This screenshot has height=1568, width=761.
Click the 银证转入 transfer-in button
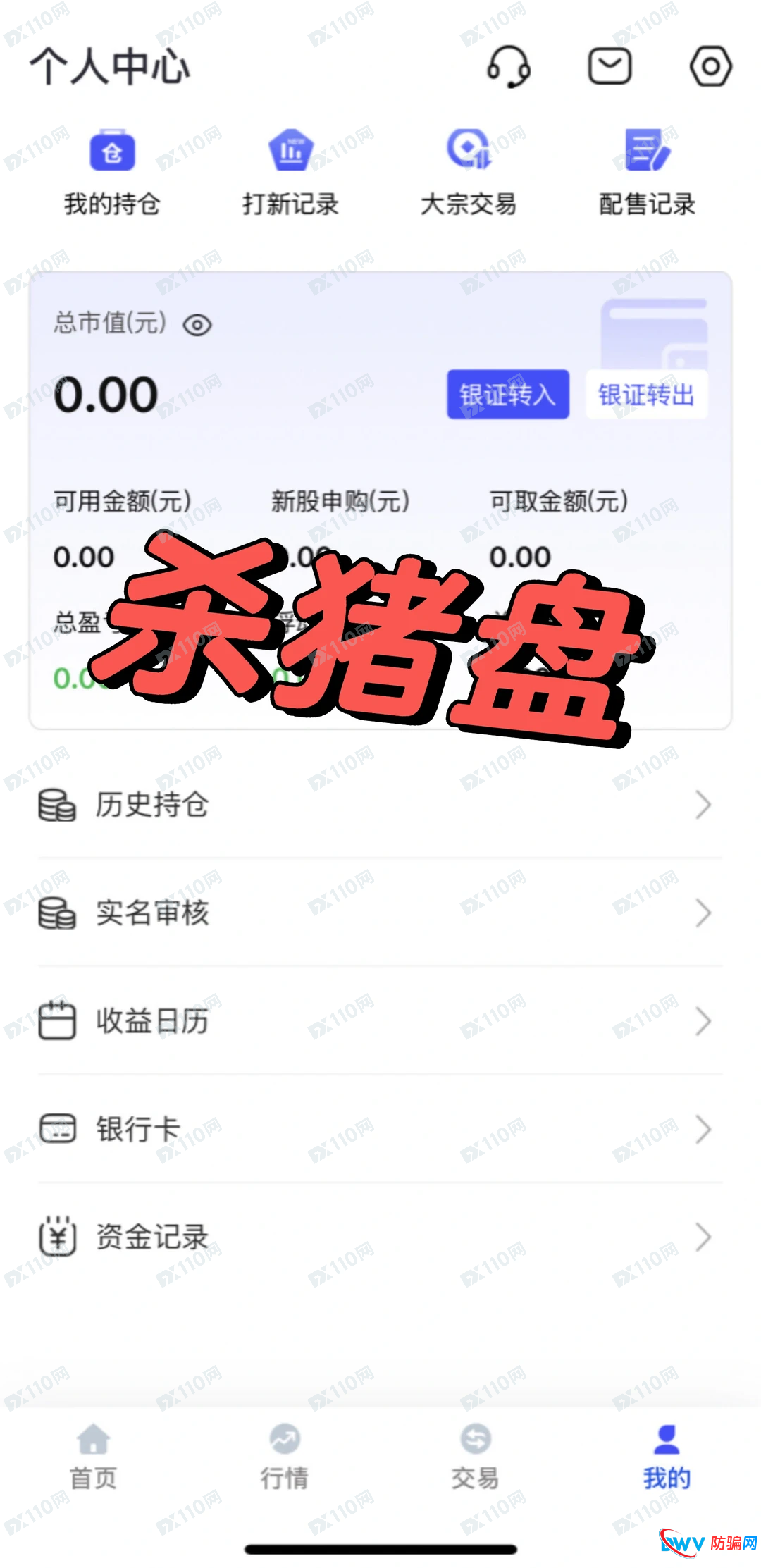(x=508, y=395)
